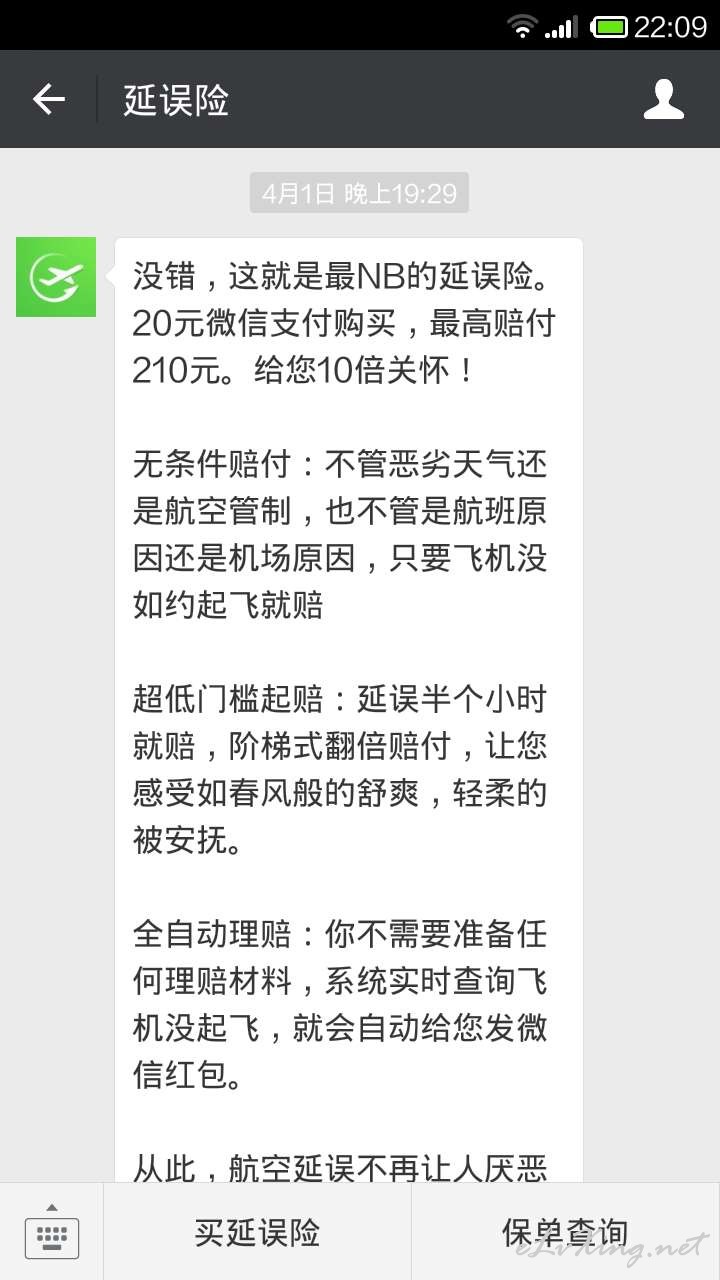Switch to keyboard input mode
The height and width of the screenshot is (1280, 720).
point(52,1232)
